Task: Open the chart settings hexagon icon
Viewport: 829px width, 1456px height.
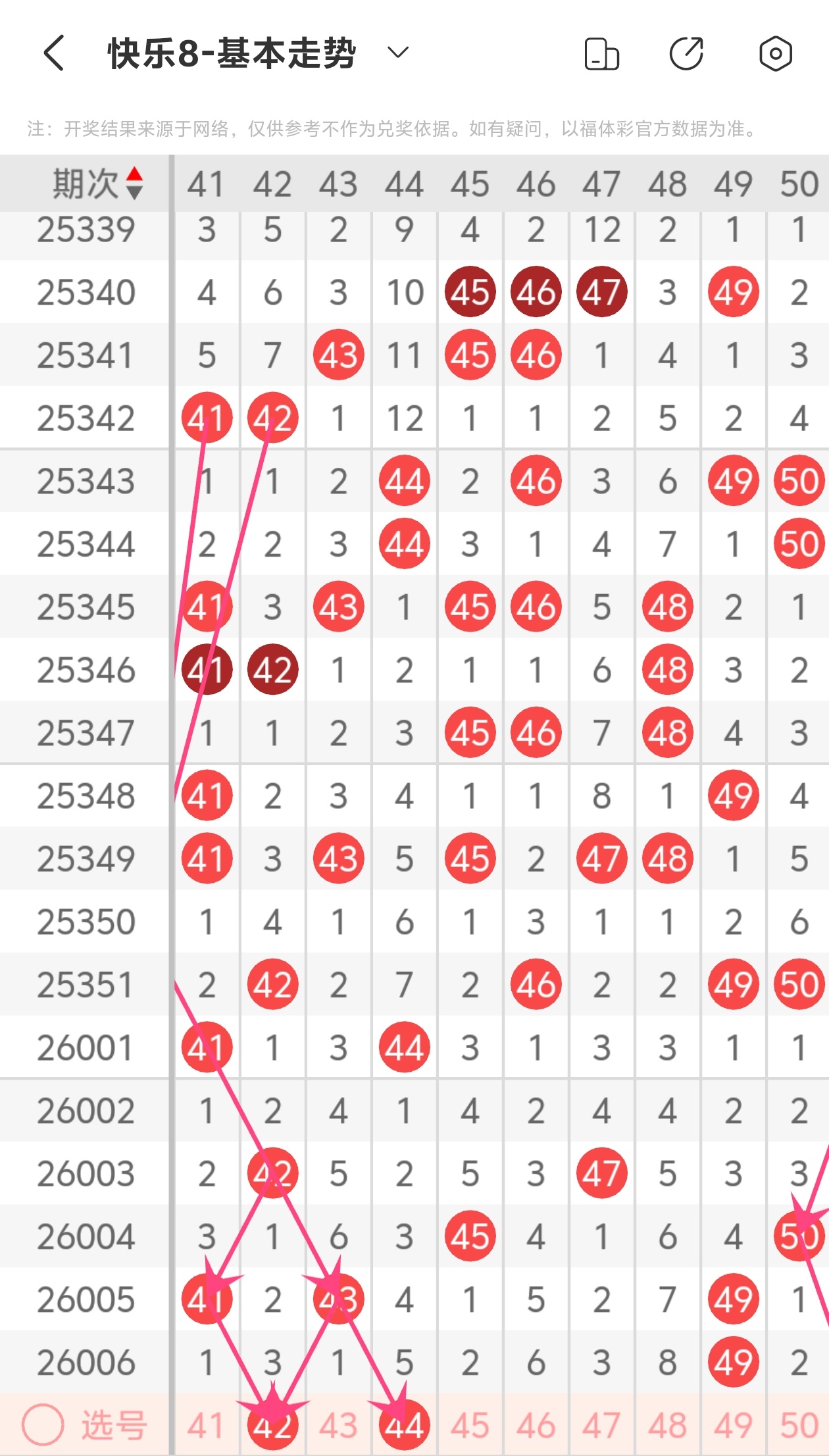Action: [x=776, y=53]
